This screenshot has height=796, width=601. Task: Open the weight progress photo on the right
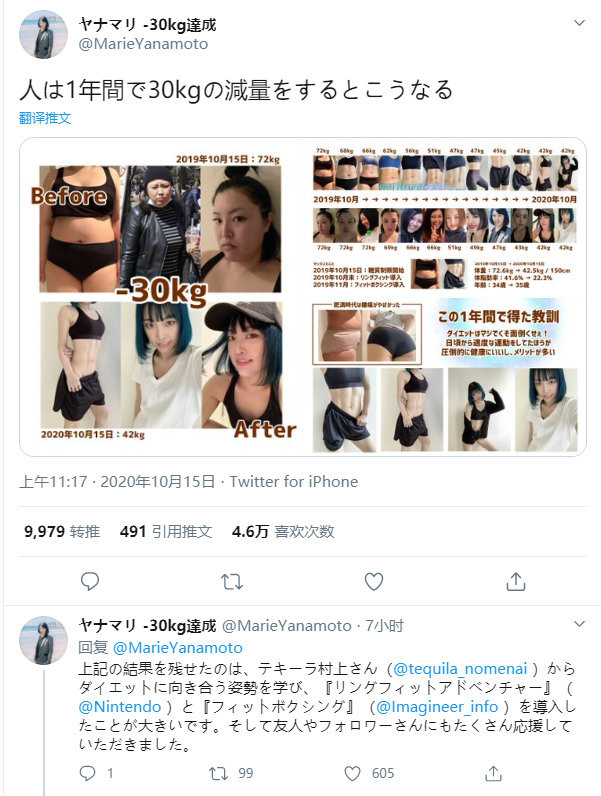[x=444, y=296]
